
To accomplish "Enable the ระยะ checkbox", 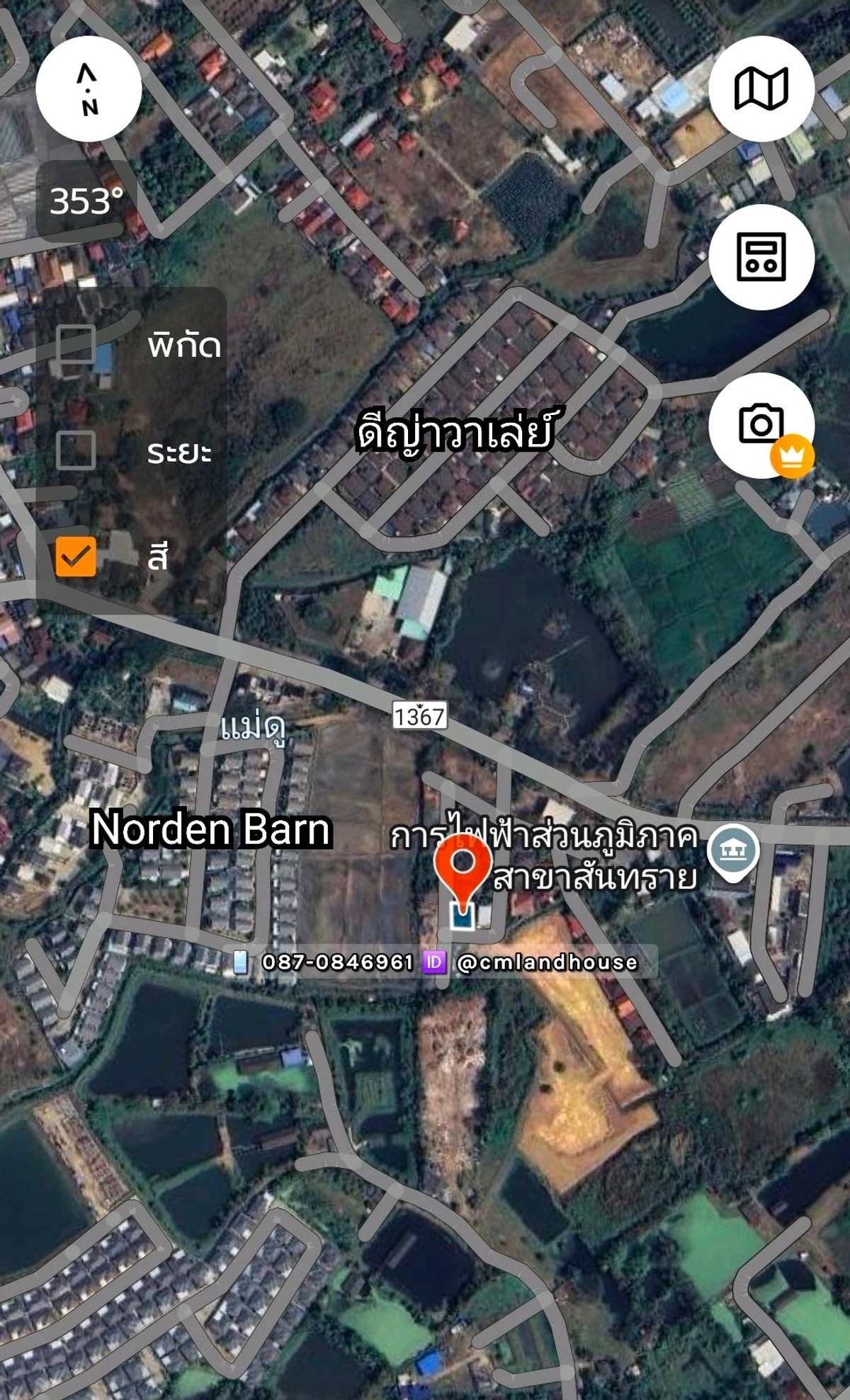I will (x=76, y=450).
